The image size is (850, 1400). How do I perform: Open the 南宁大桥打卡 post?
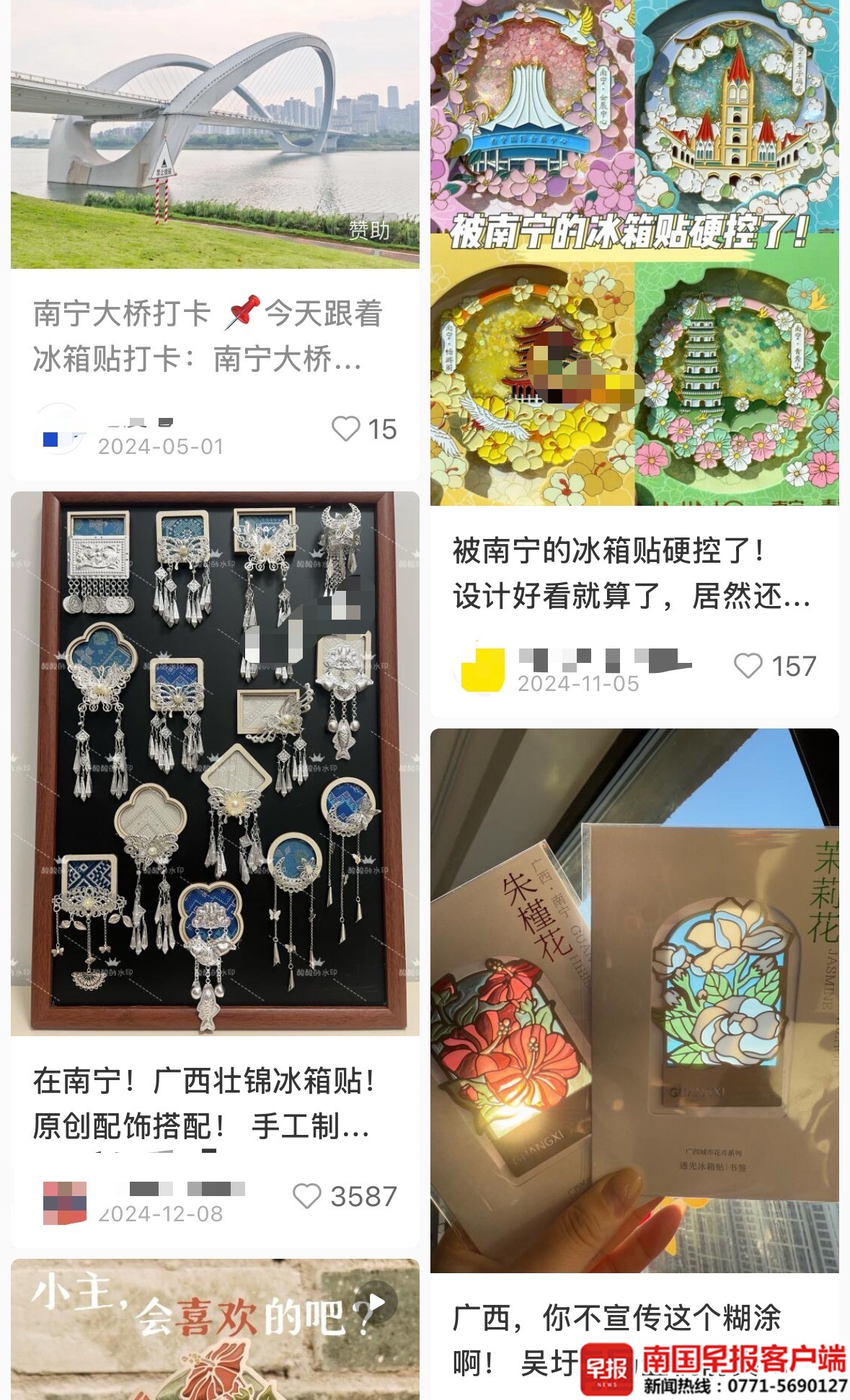(208, 335)
